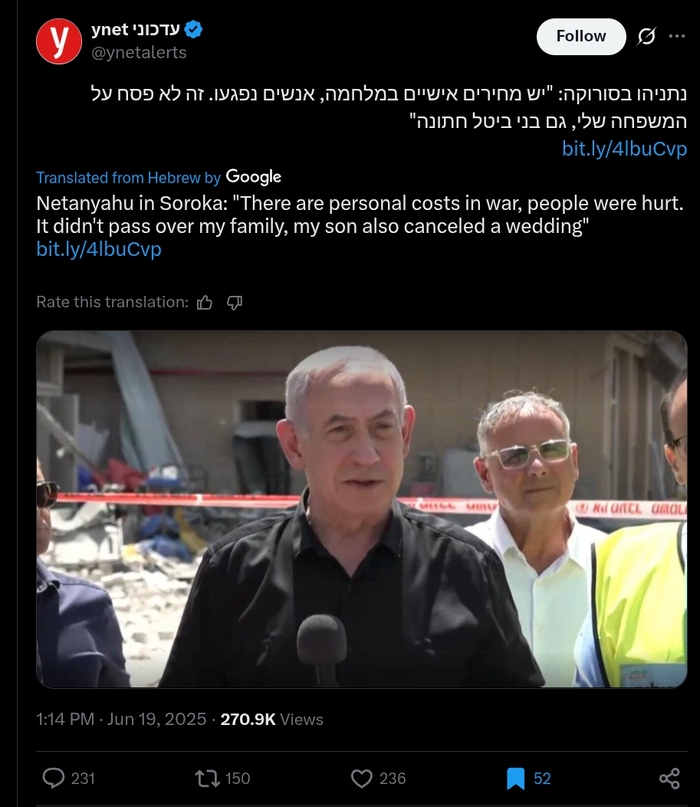Like this post

(x=362, y=777)
